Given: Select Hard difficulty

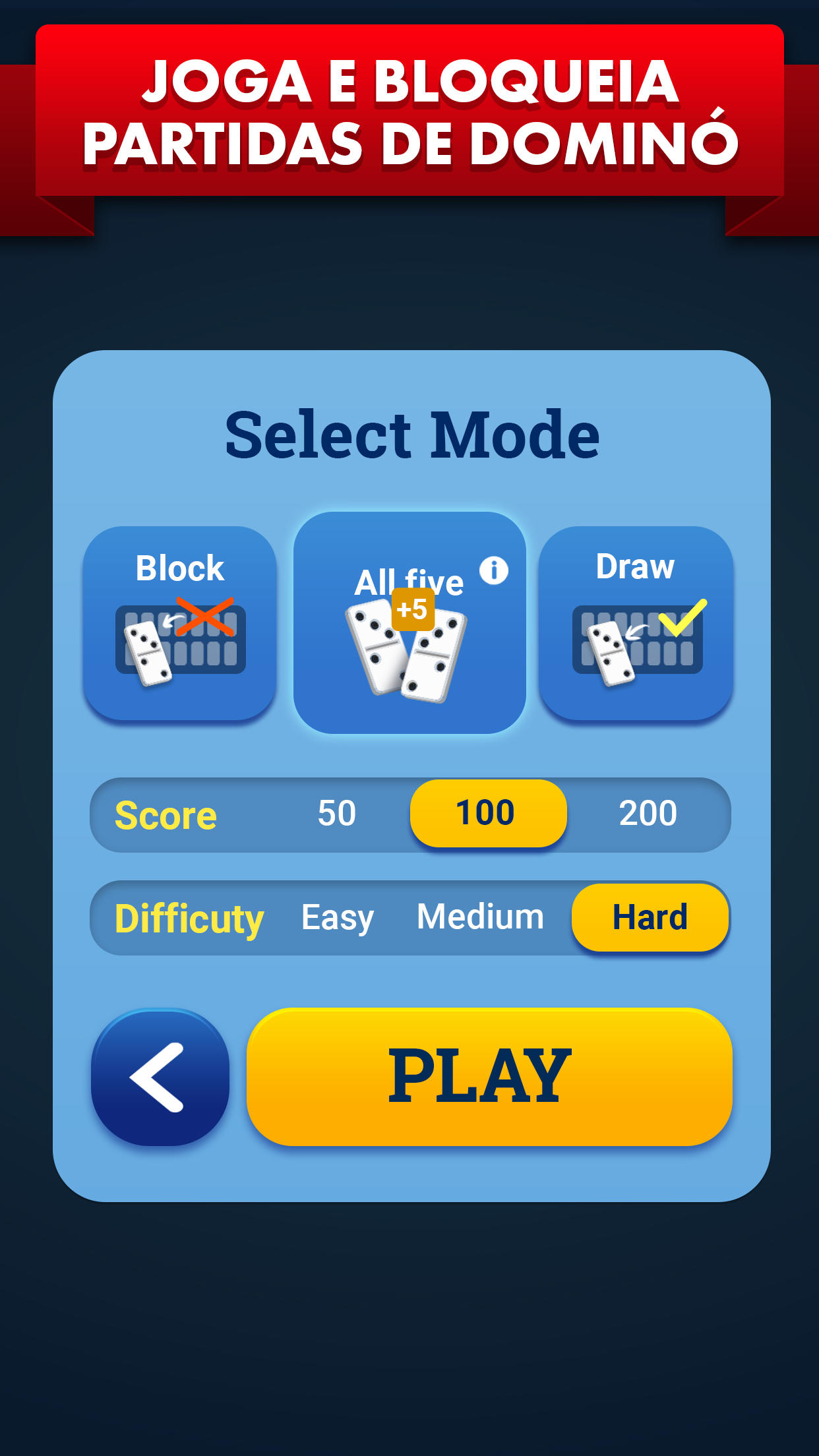Looking at the screenshot, I should coord(650,917).
